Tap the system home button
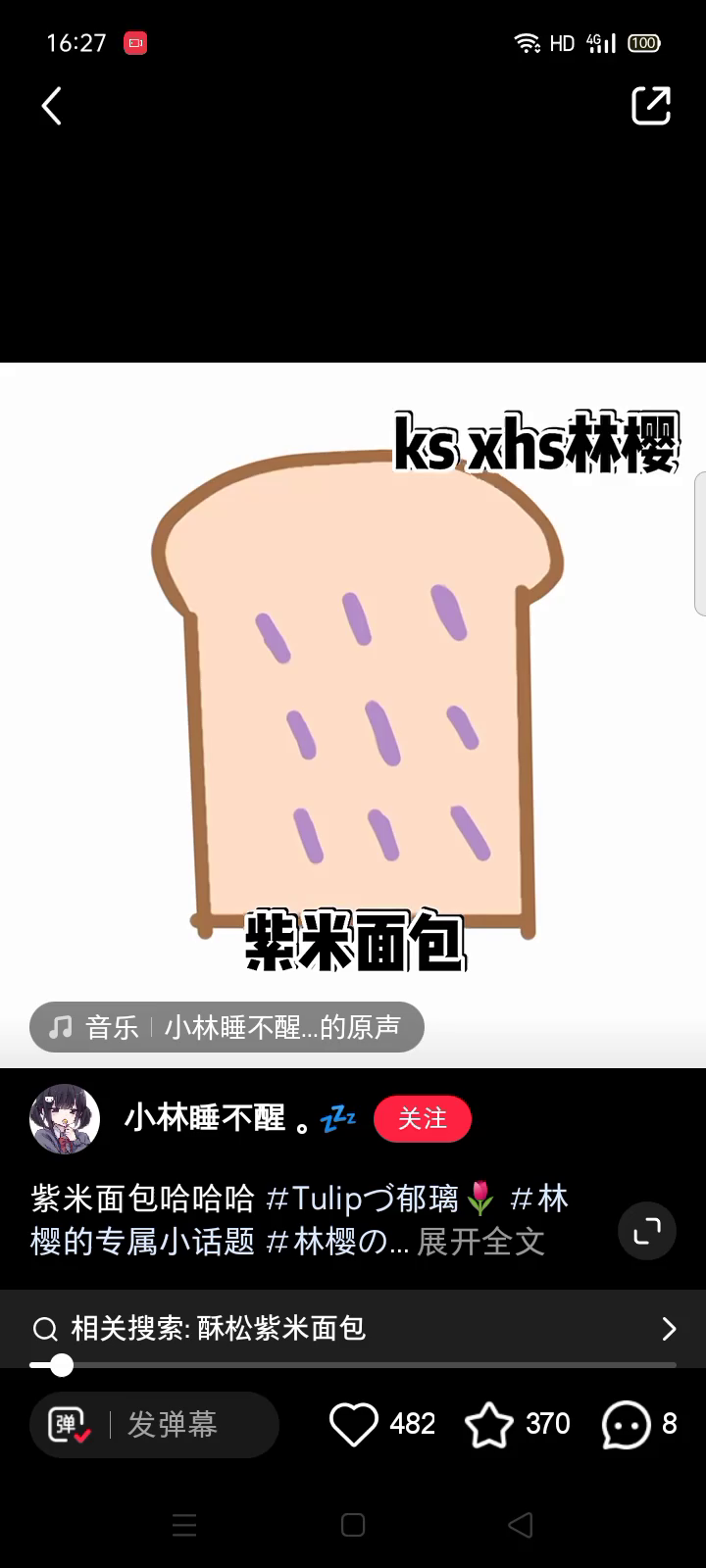 (x=353, y=1525)
